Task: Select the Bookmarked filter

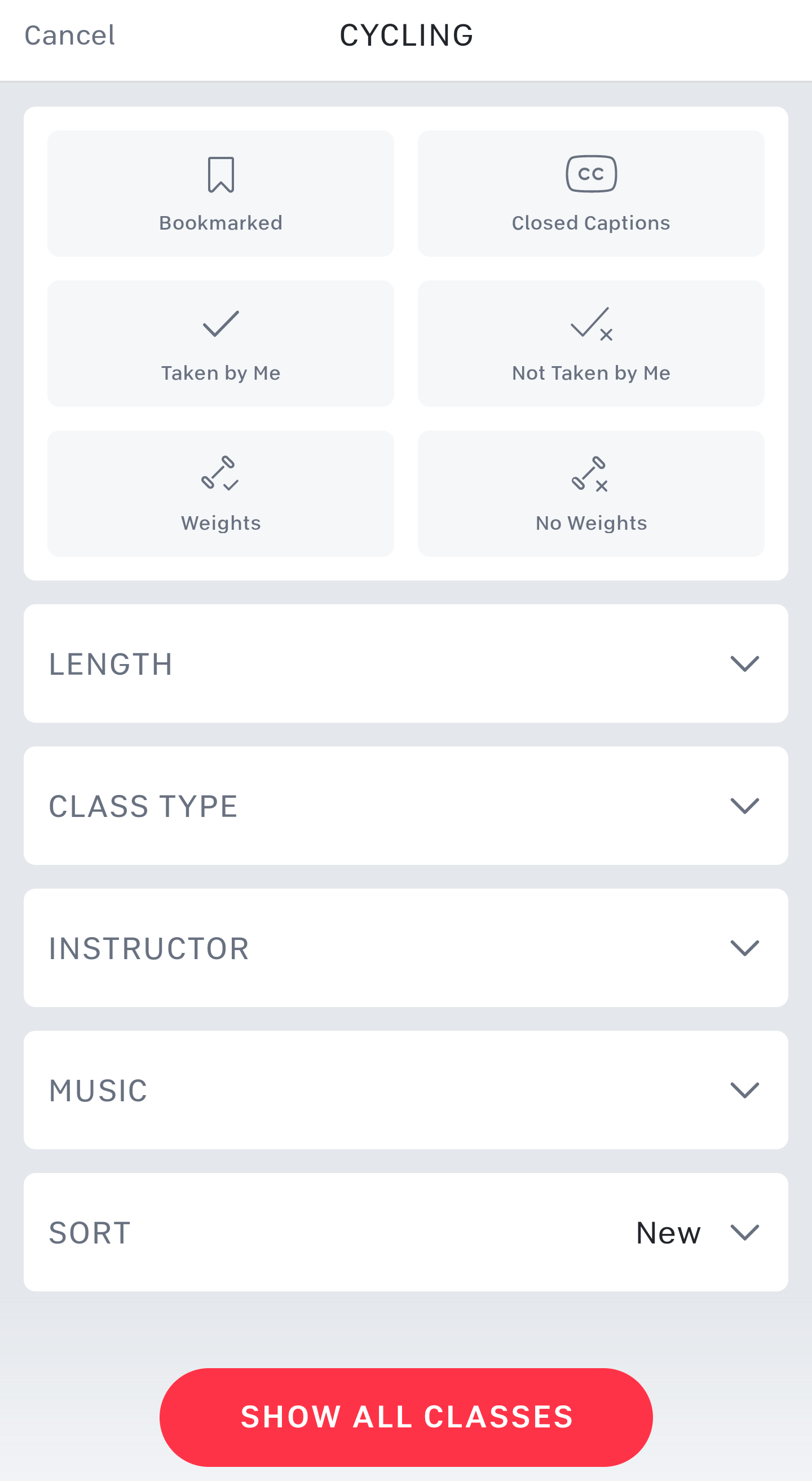Action: tap(220, 194)
